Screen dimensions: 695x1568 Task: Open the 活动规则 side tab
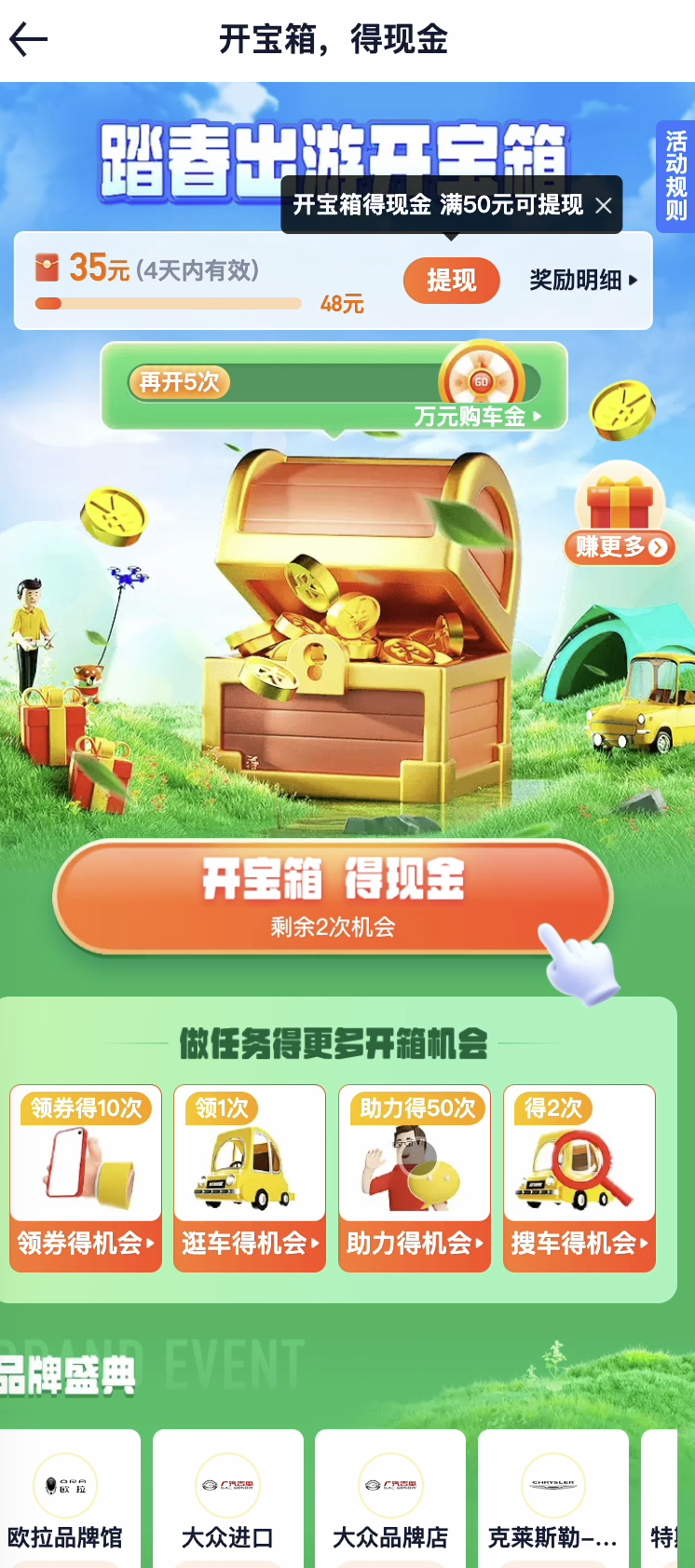pyautogui.click(x=675, y=176)
